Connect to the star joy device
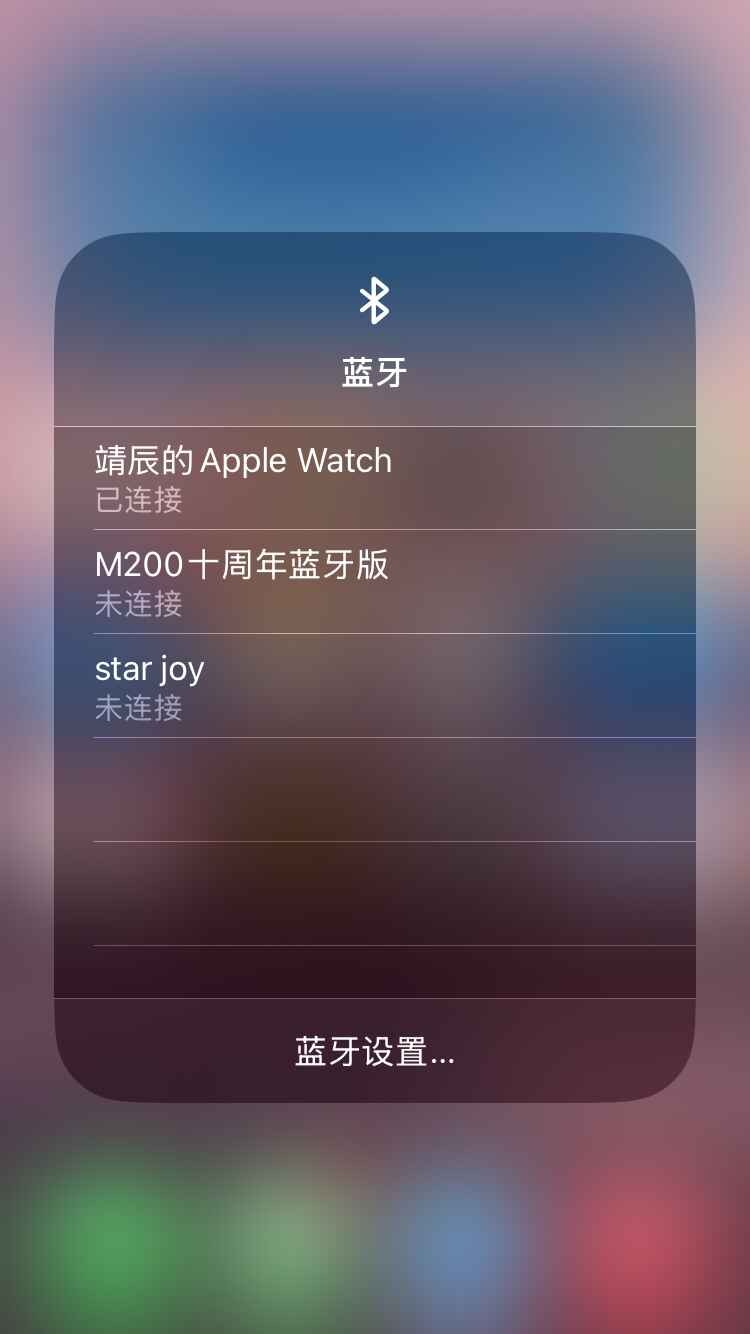Viewport: 750px width, 1334px height. click(x=374, y=686)
